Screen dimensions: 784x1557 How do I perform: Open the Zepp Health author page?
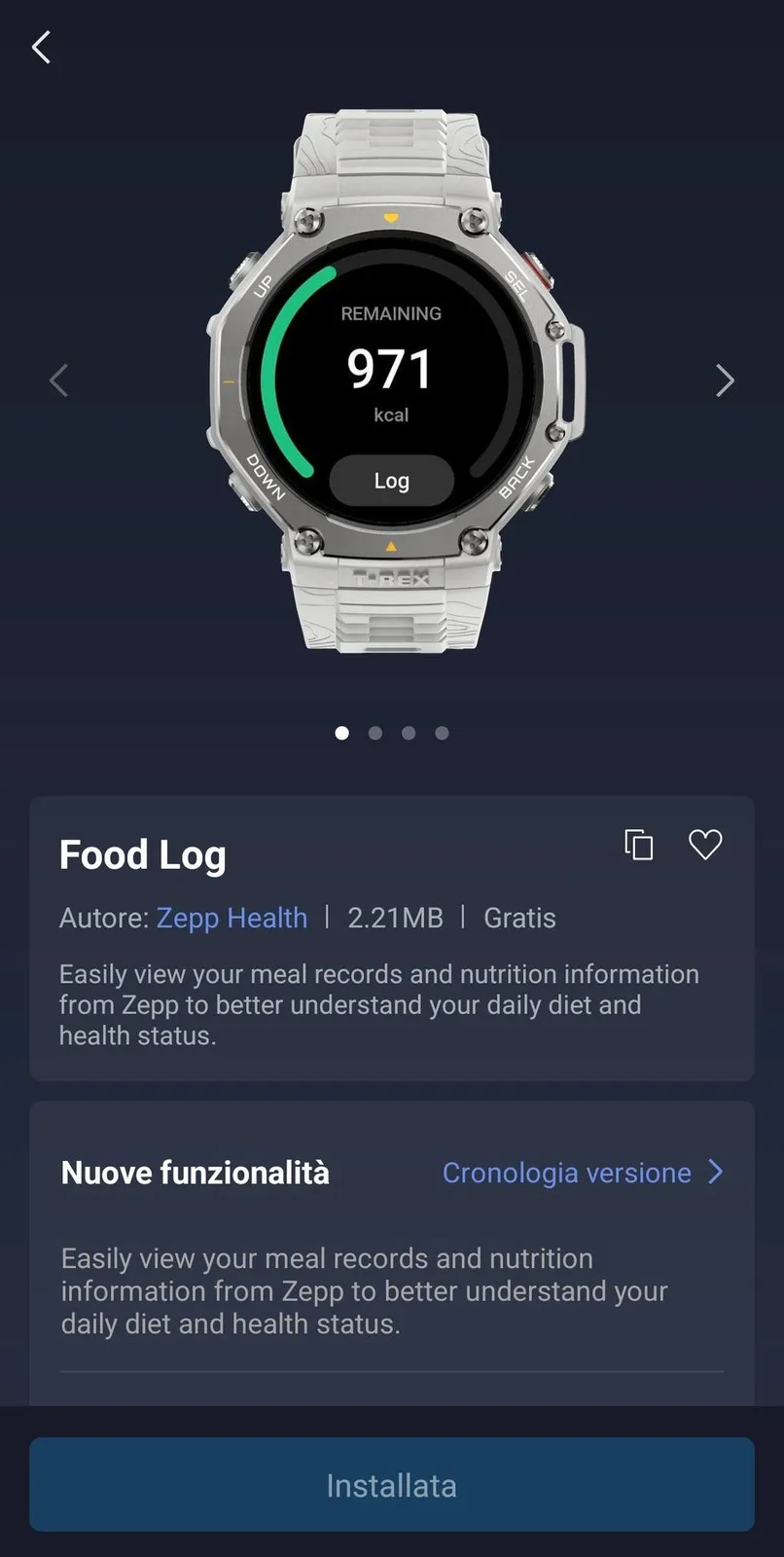coord(232,918)
